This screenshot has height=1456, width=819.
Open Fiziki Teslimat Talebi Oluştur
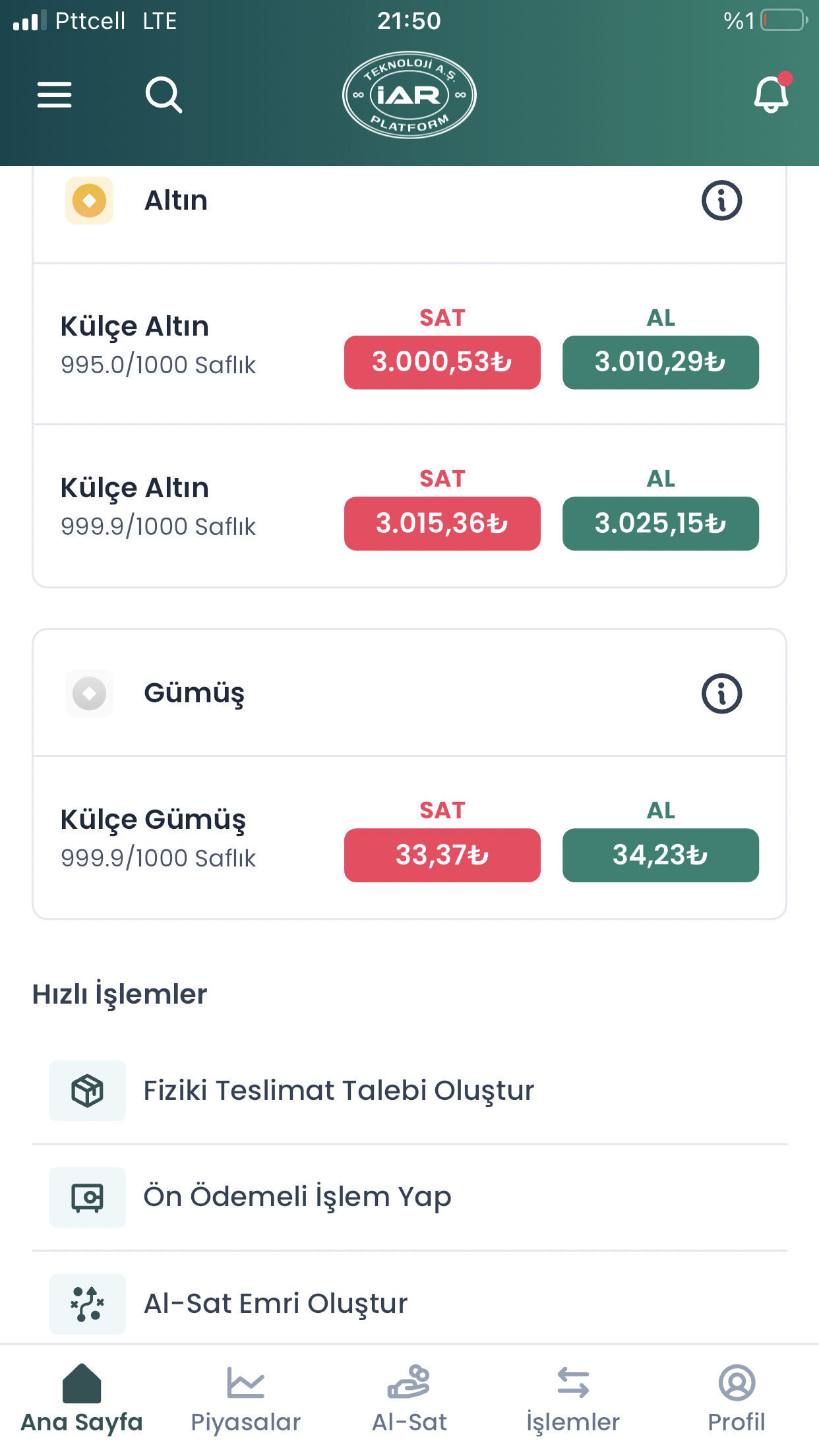click(409, 1091)
